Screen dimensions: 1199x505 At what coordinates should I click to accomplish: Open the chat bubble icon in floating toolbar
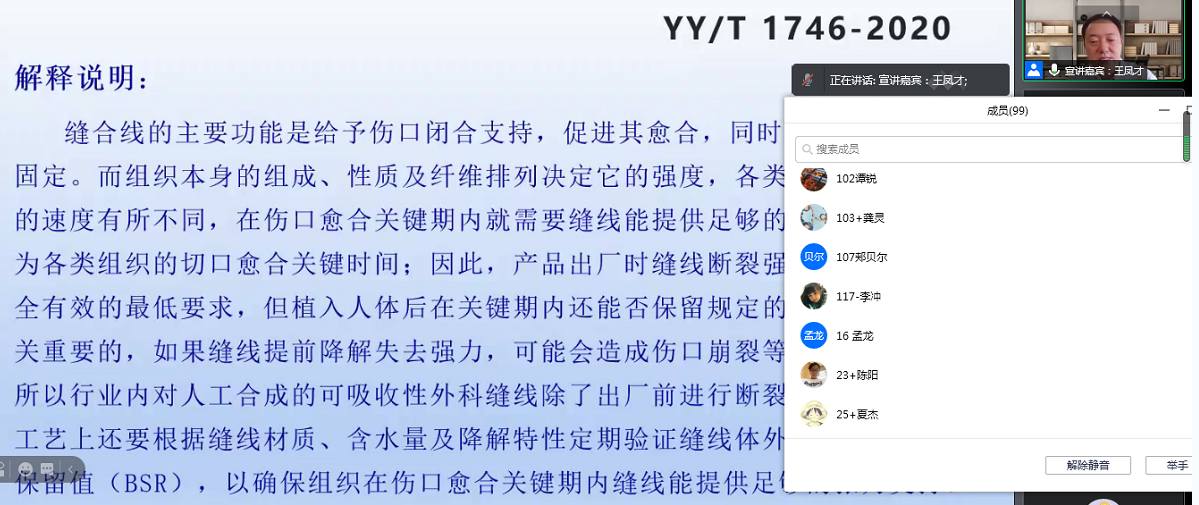(49, 468)
